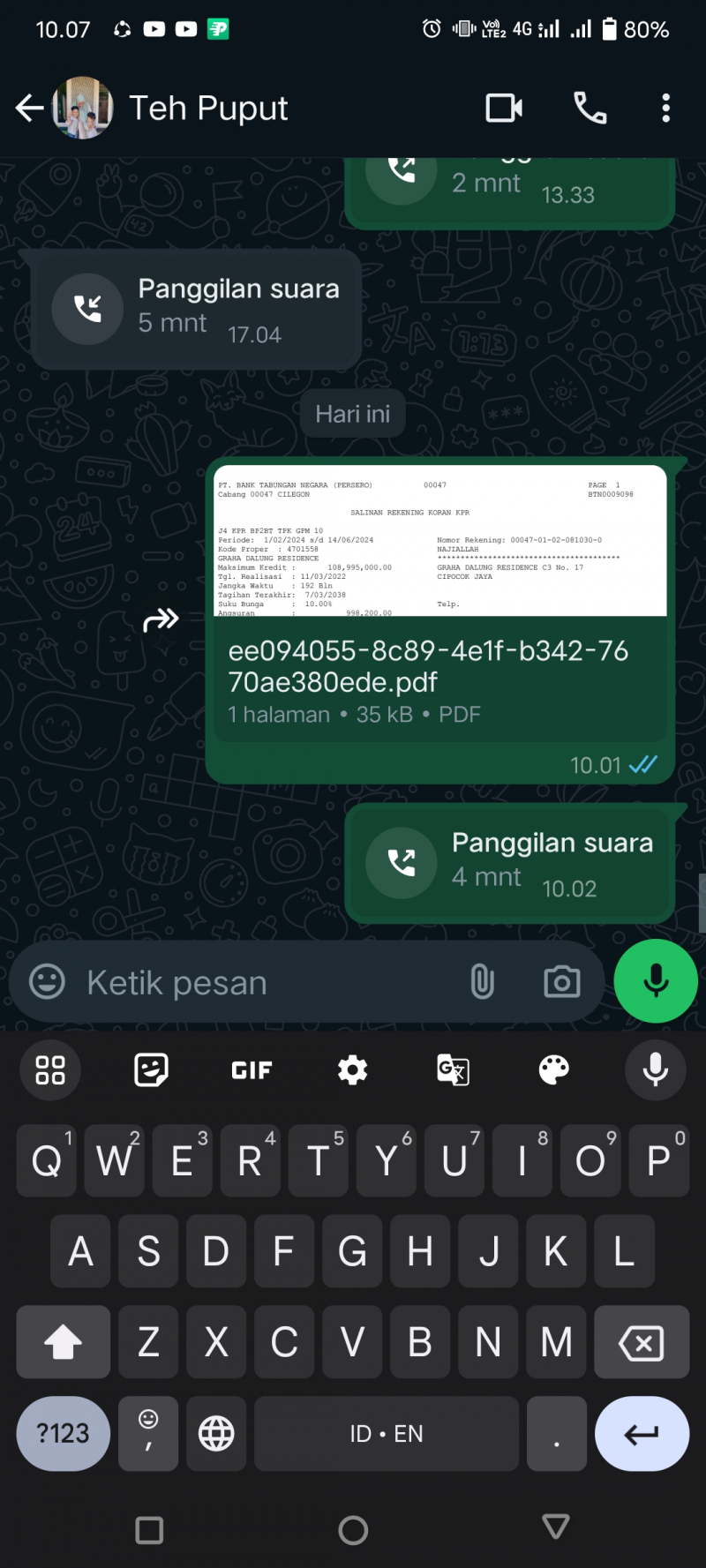
Task: Go back to the chat list
Action: [30, 109]
